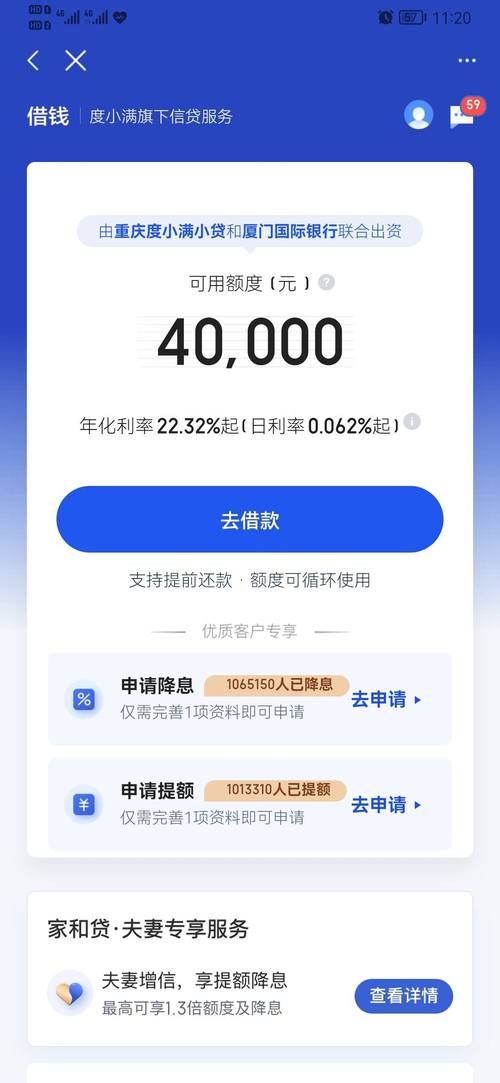Go back with the arrow icon

(32, 61)
